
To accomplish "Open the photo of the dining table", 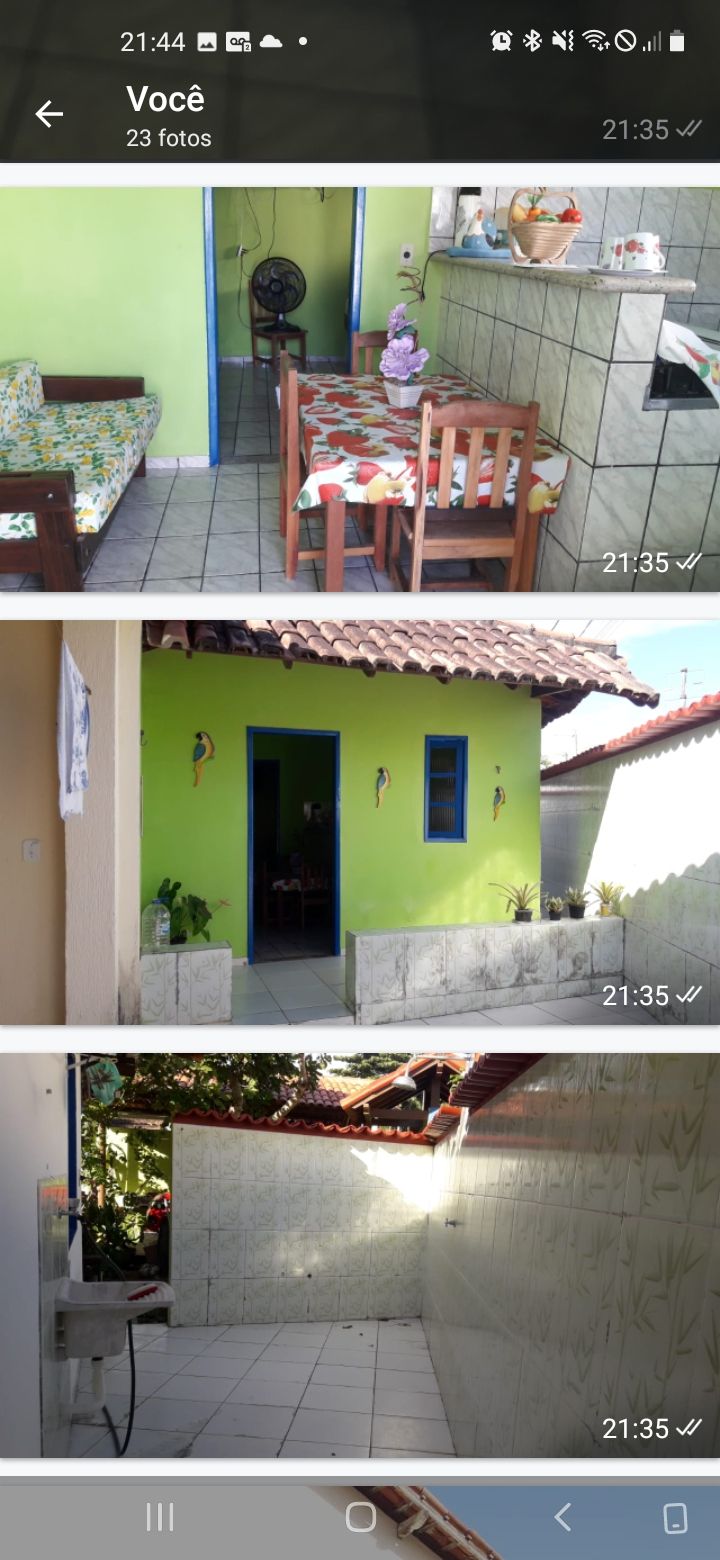I will (360, 389).
